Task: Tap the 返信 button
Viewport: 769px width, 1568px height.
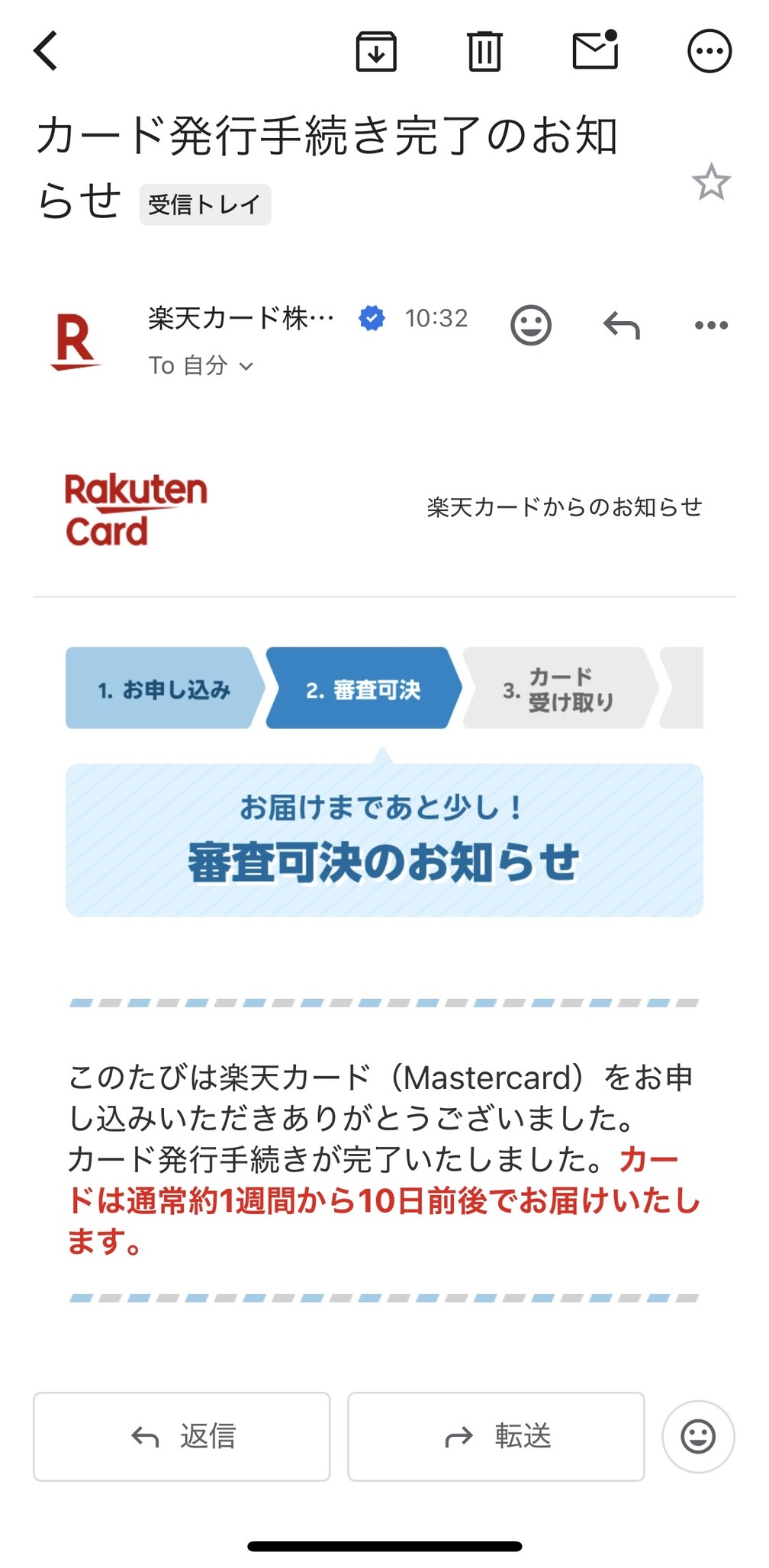Action: coord(182,1437)
